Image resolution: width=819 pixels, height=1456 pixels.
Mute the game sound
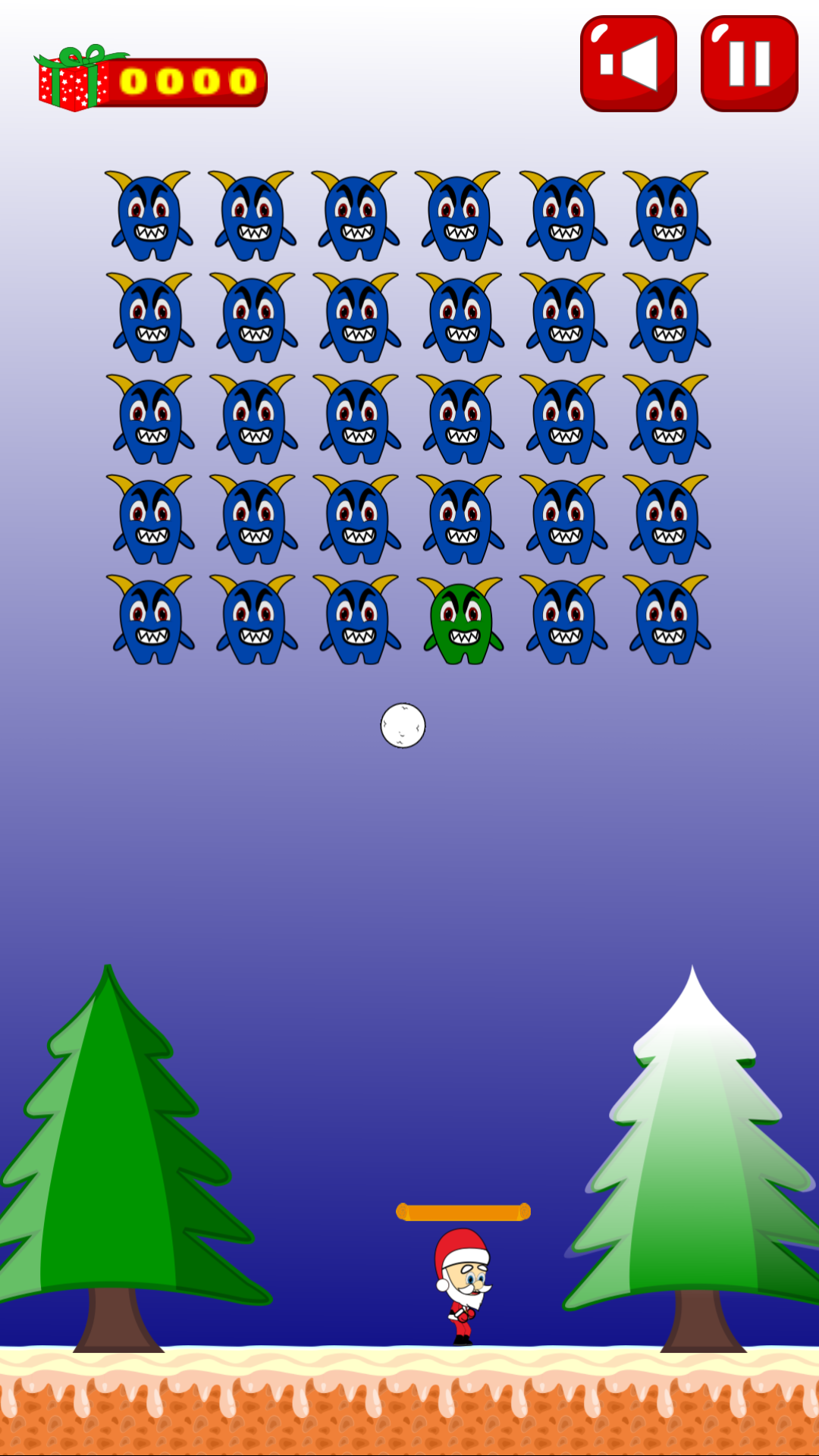click(628, 64)
